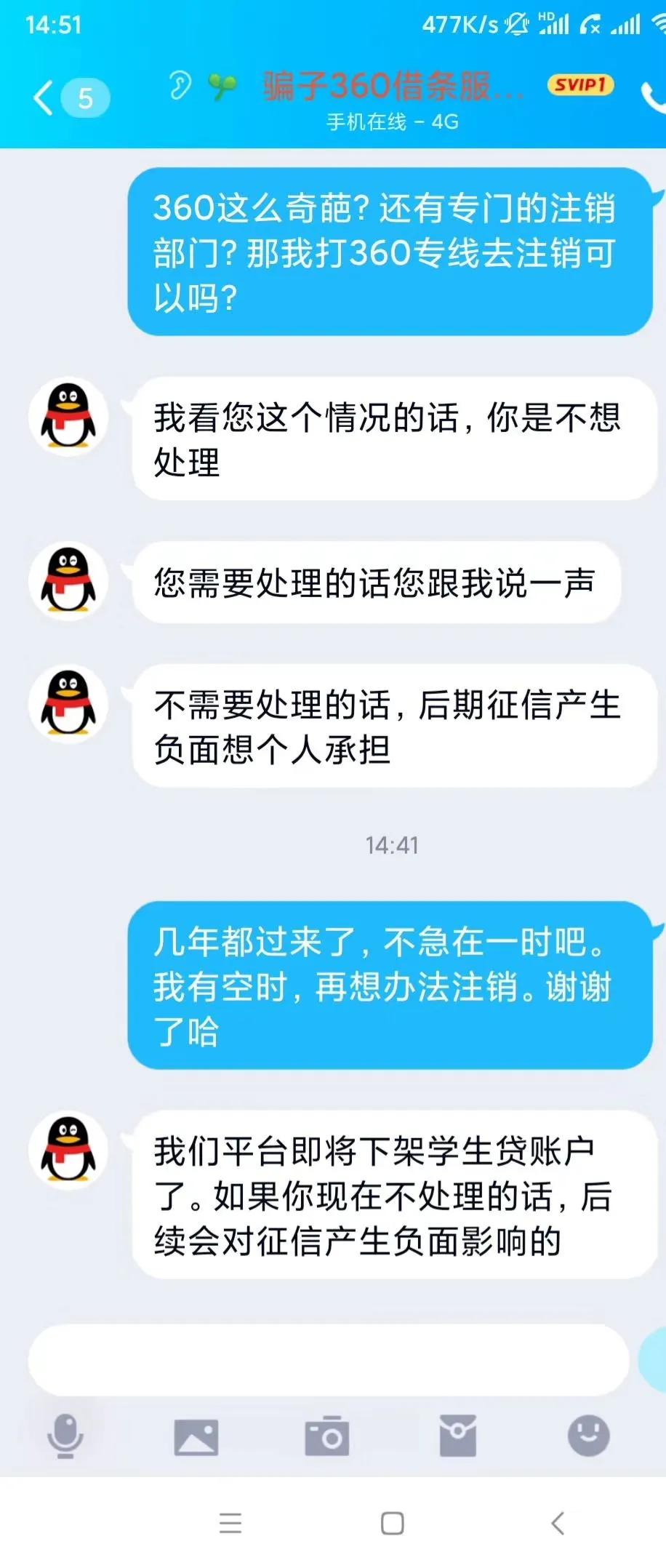Tap the green sprout status icon

coord(222,84)
